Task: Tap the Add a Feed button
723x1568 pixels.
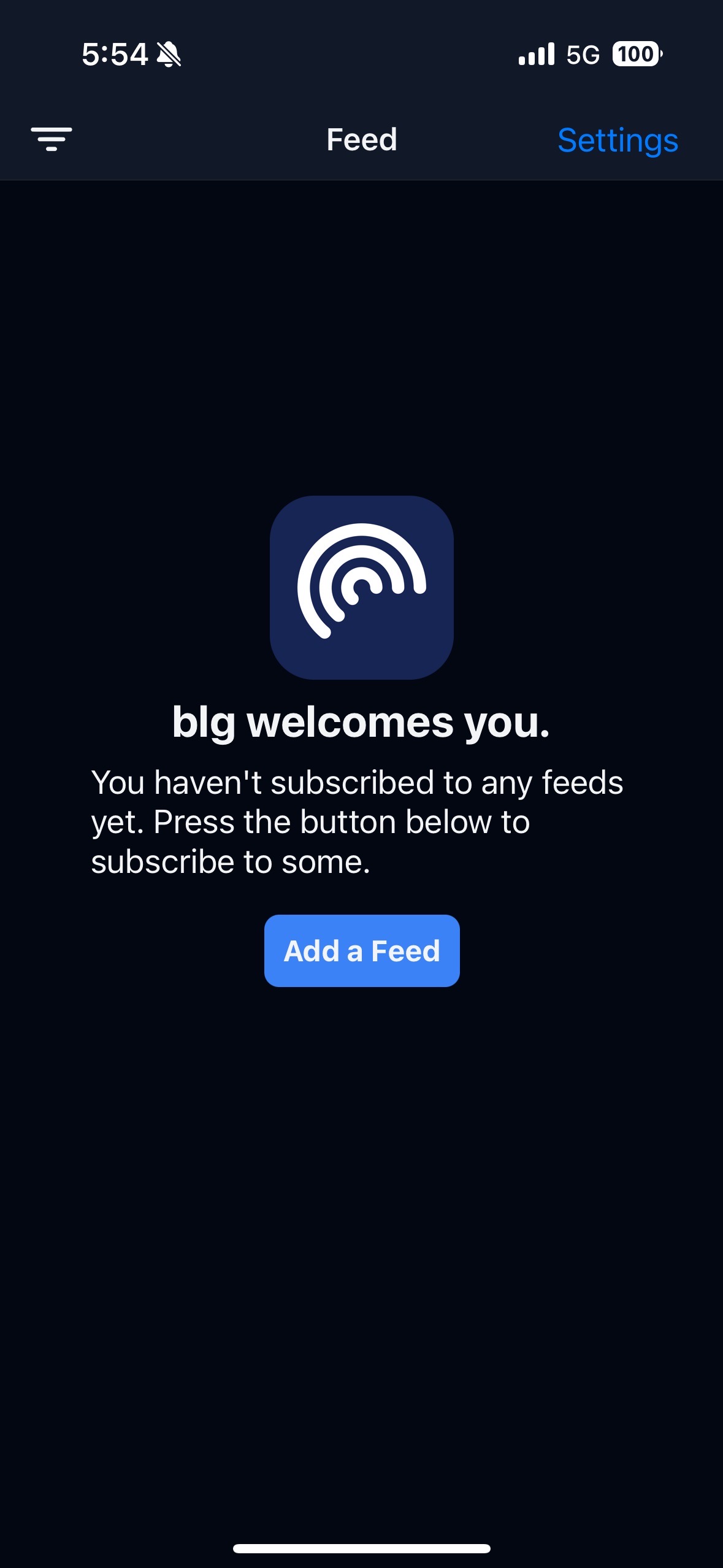Action: [362, 951]
